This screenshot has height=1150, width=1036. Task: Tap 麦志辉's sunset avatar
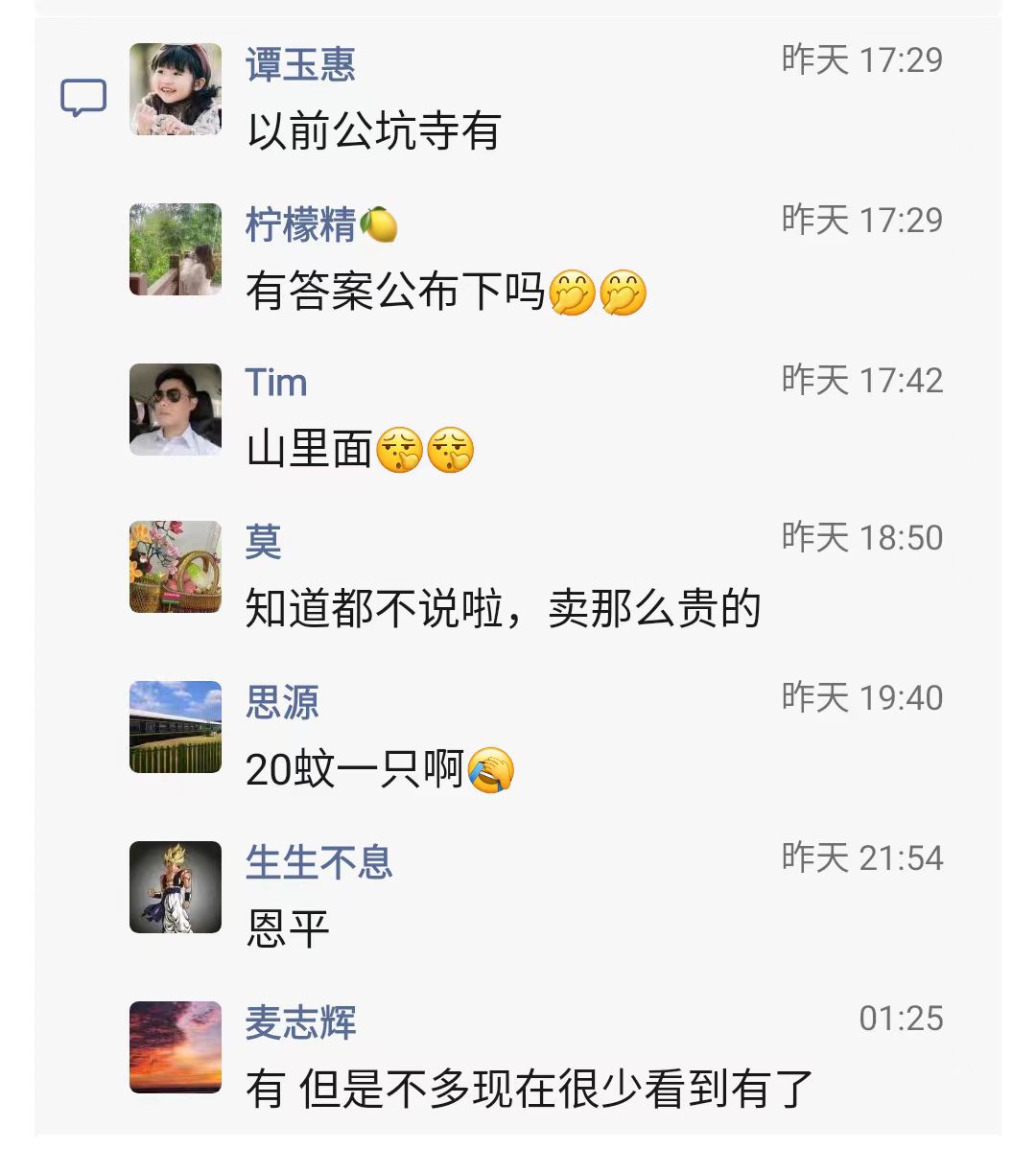pos(176,1047)
